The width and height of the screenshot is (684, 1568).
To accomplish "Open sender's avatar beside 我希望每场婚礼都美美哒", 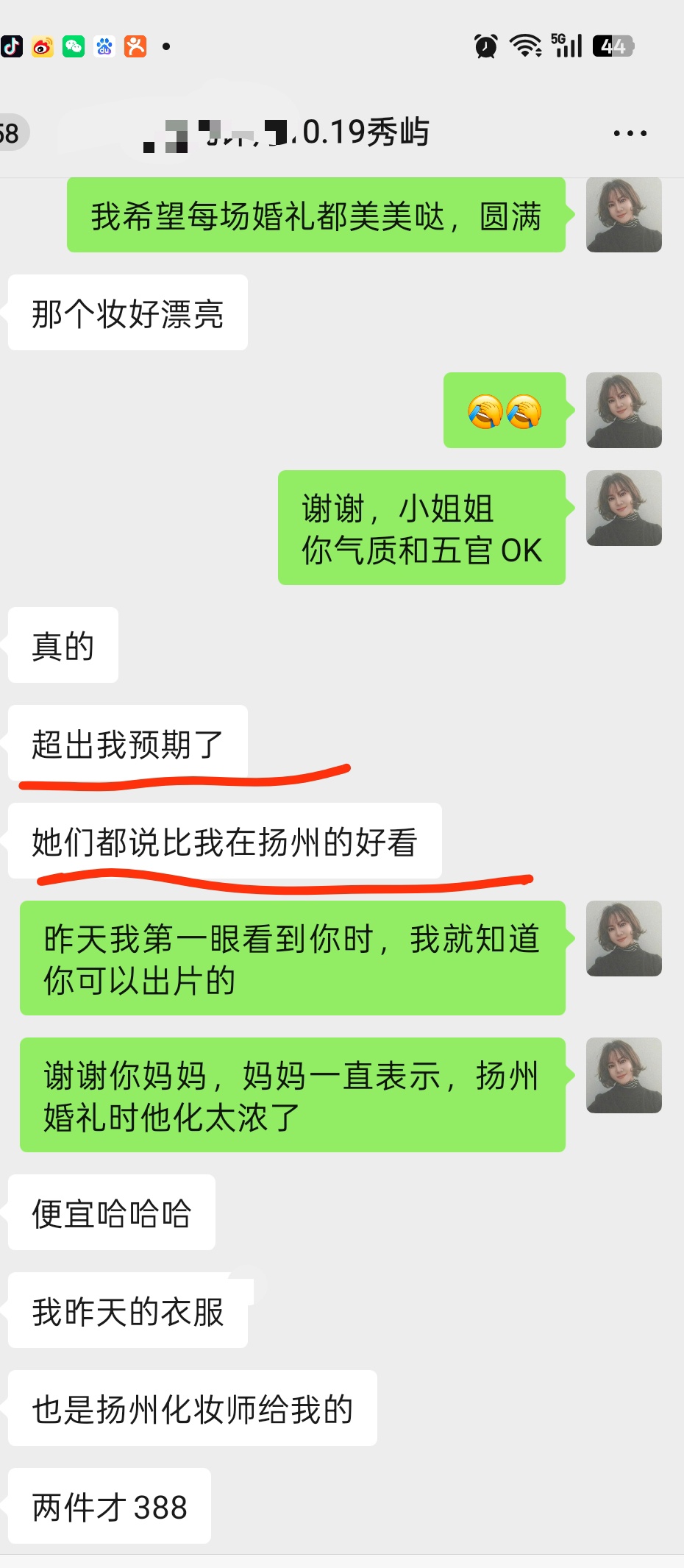I will [624, 215].
